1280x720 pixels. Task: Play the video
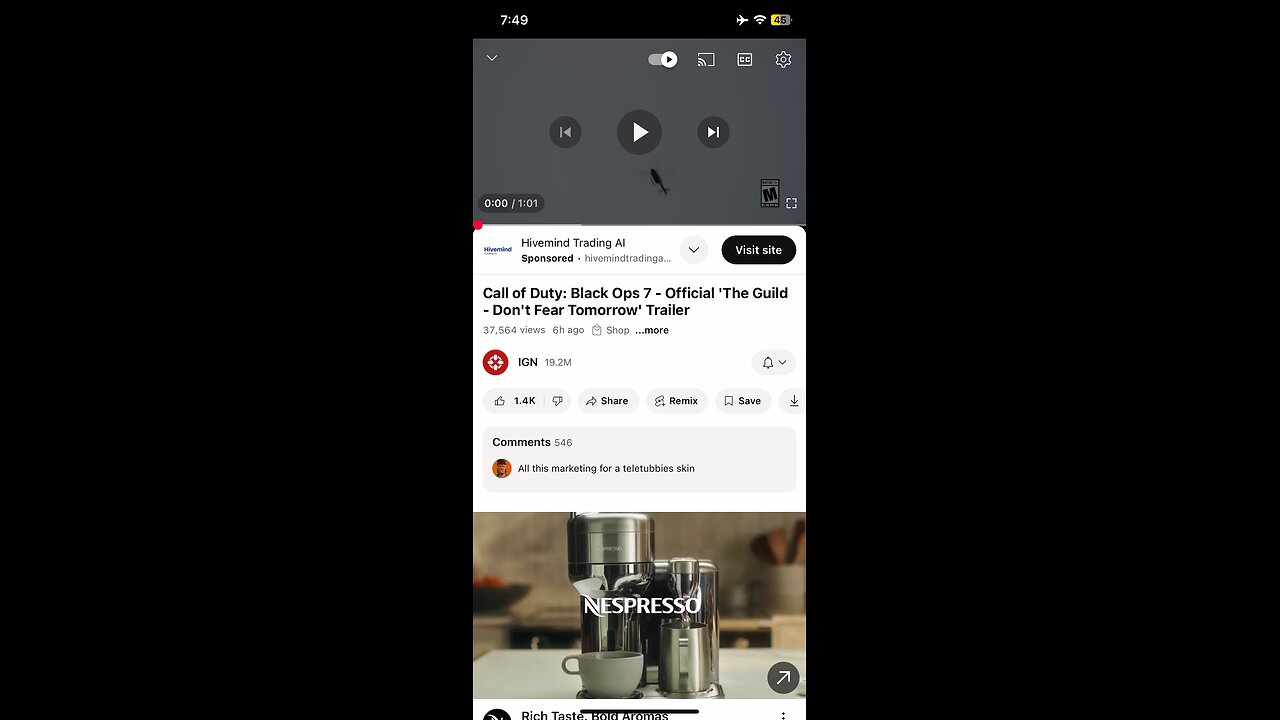pyautogui.click(x=639, y=132)
